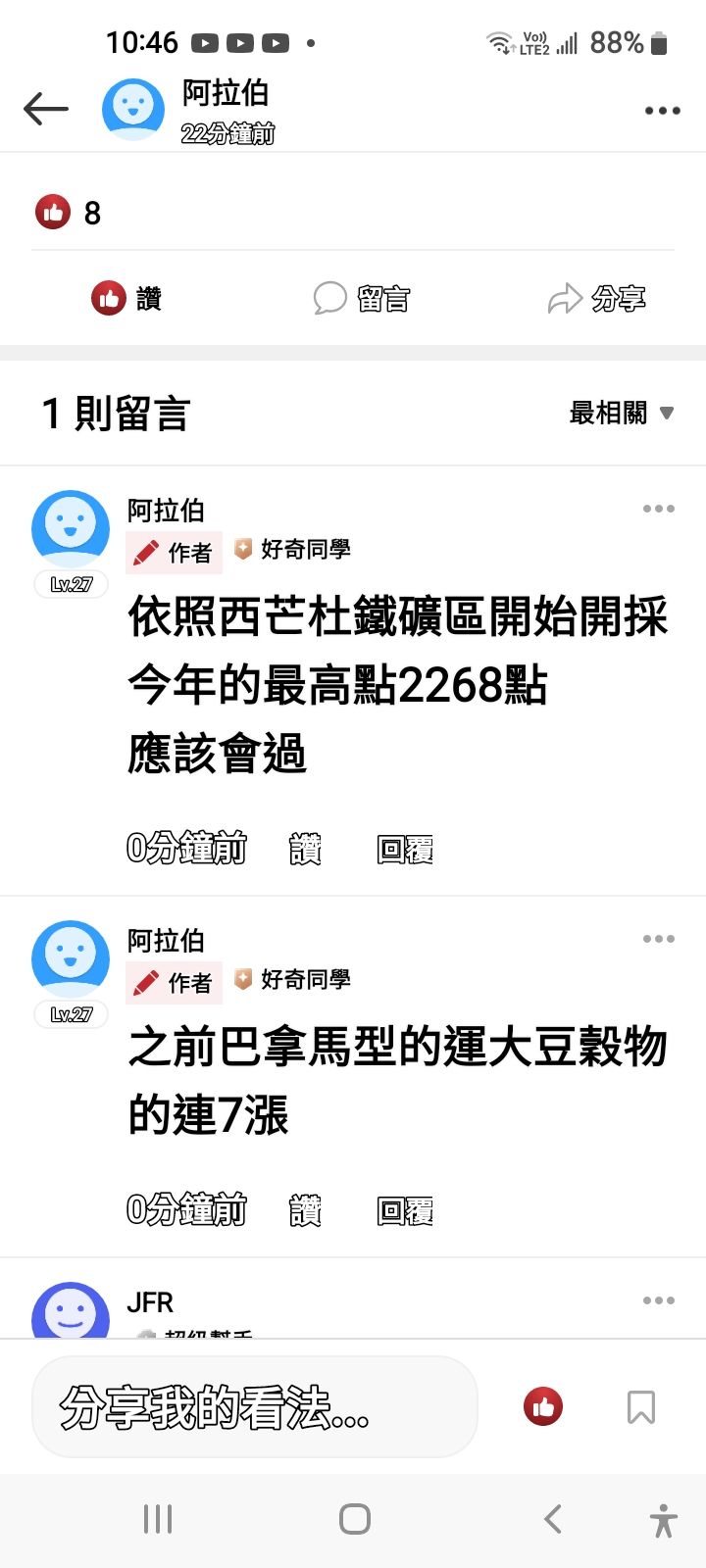This screenshot has width=706, height=1568.
Task: Open options for the 巴拿馬型 comment
Action: click(x=658, y=939)
